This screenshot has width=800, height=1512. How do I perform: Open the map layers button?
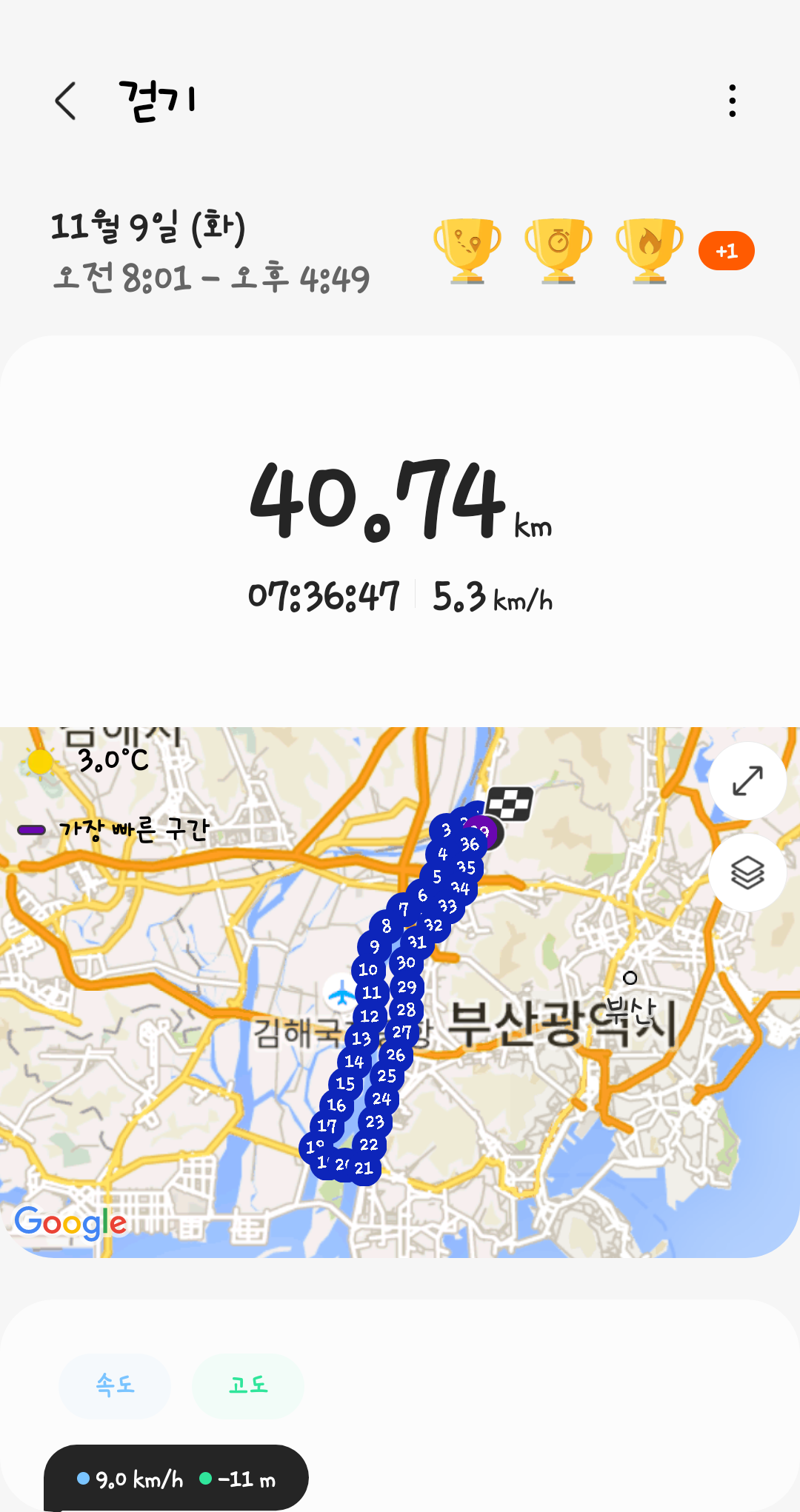747,872
